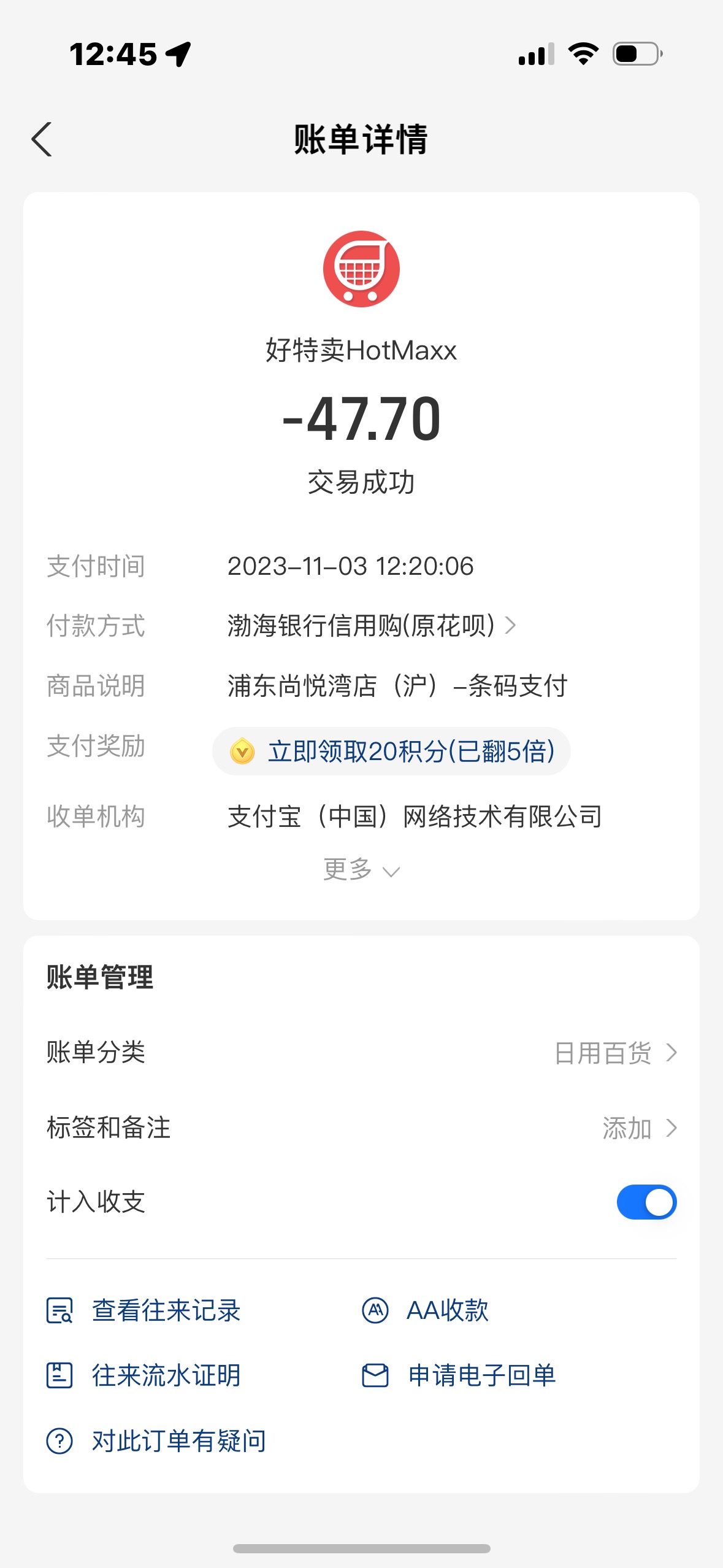Toggle off 计入收支 switch
The image size is (723, 1568).
coord(646,1202)
